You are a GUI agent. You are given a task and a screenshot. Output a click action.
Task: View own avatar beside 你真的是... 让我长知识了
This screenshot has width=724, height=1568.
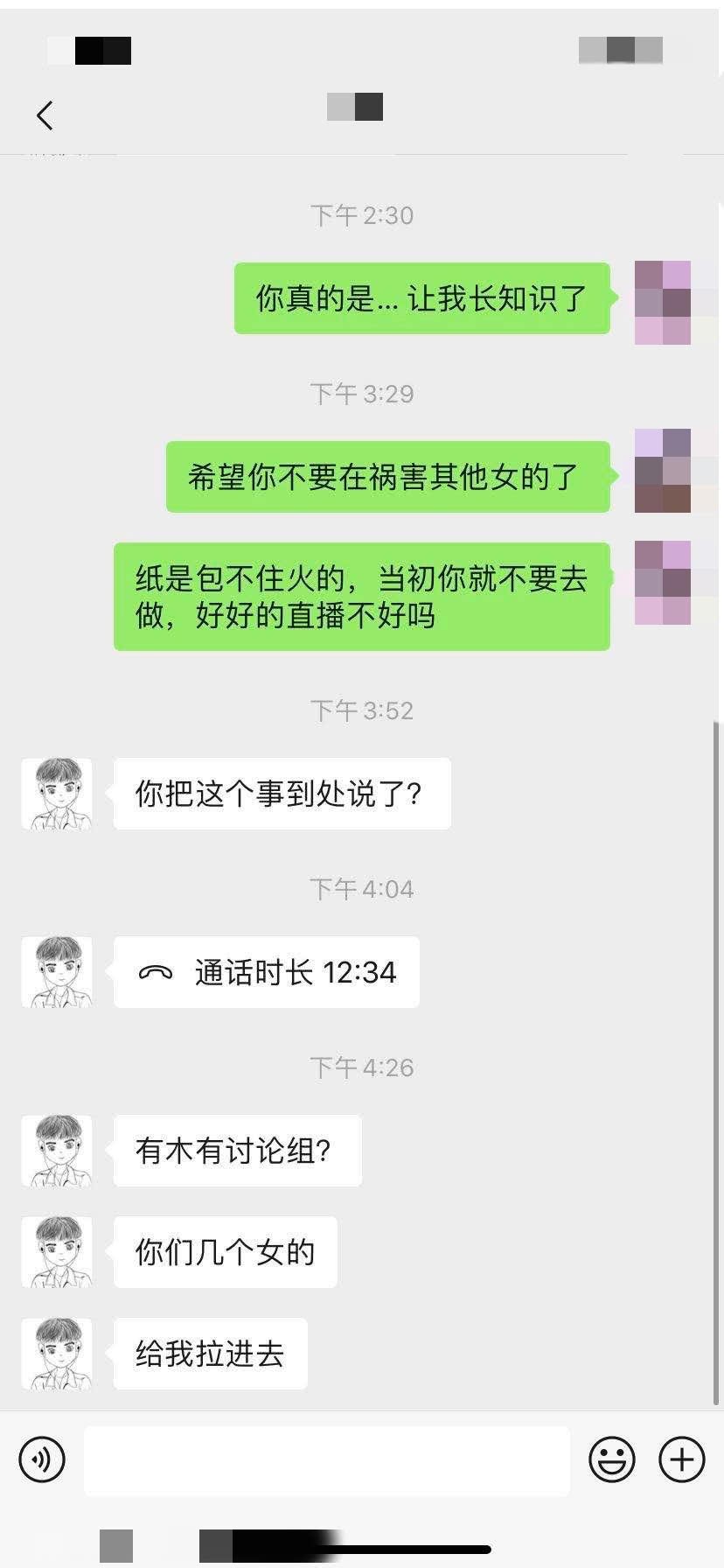pyautogui.click(x=662, y=302)
